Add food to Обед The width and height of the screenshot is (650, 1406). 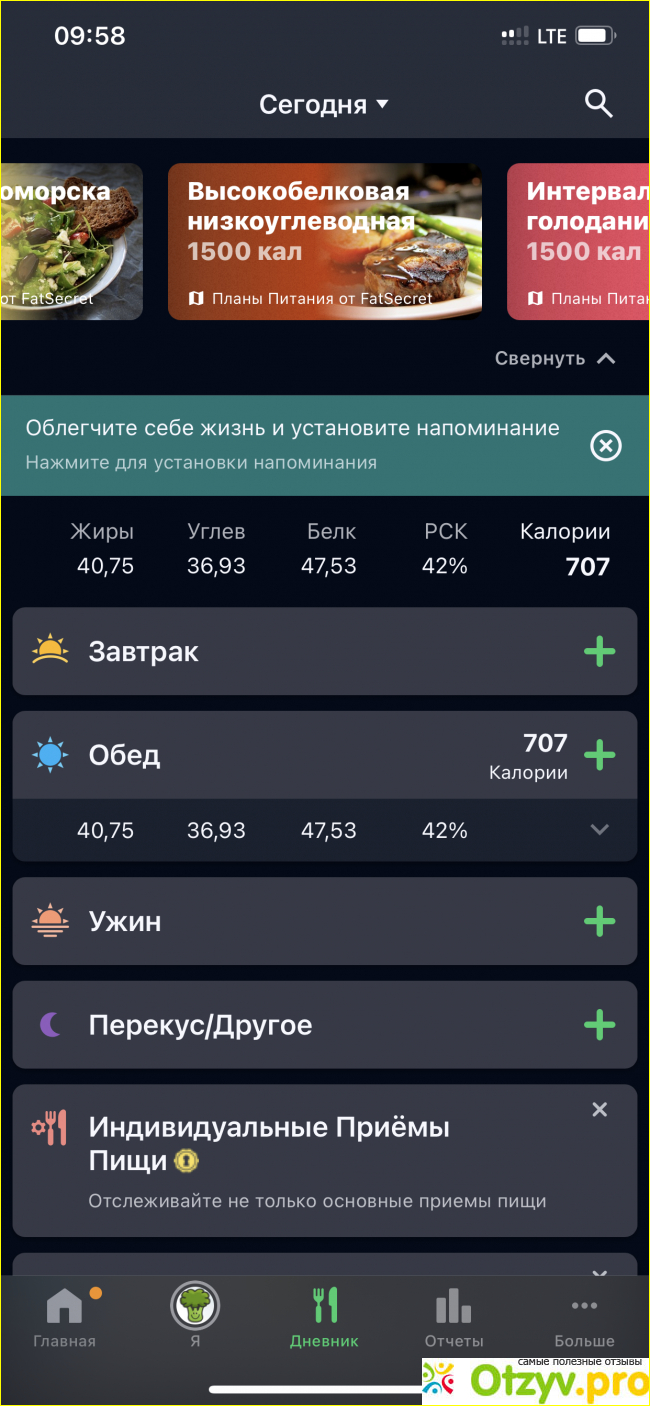[599, 755]
